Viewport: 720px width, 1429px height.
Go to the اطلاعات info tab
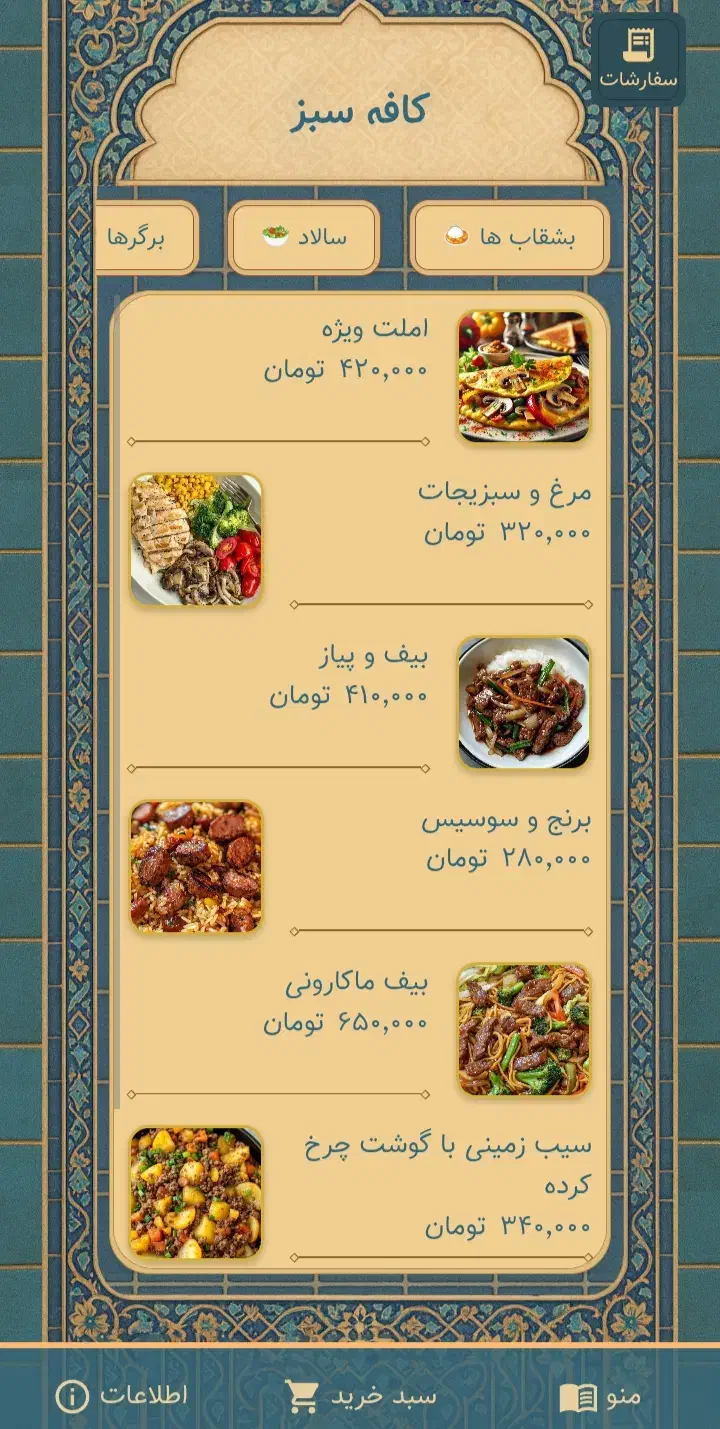[121, 1395]
